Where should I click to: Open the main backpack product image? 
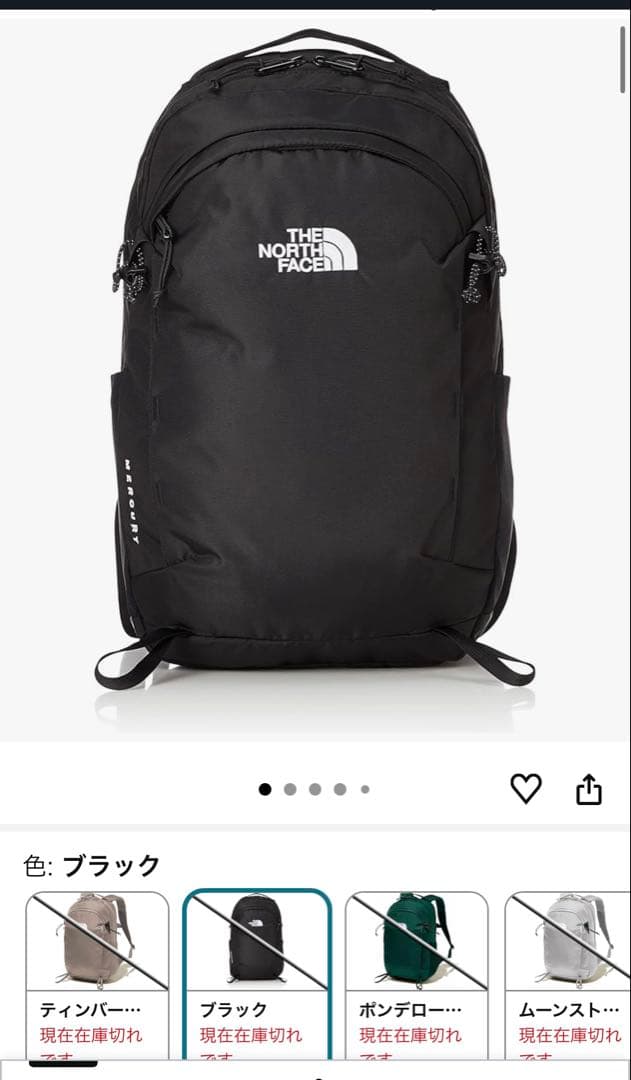click(315, 370)
